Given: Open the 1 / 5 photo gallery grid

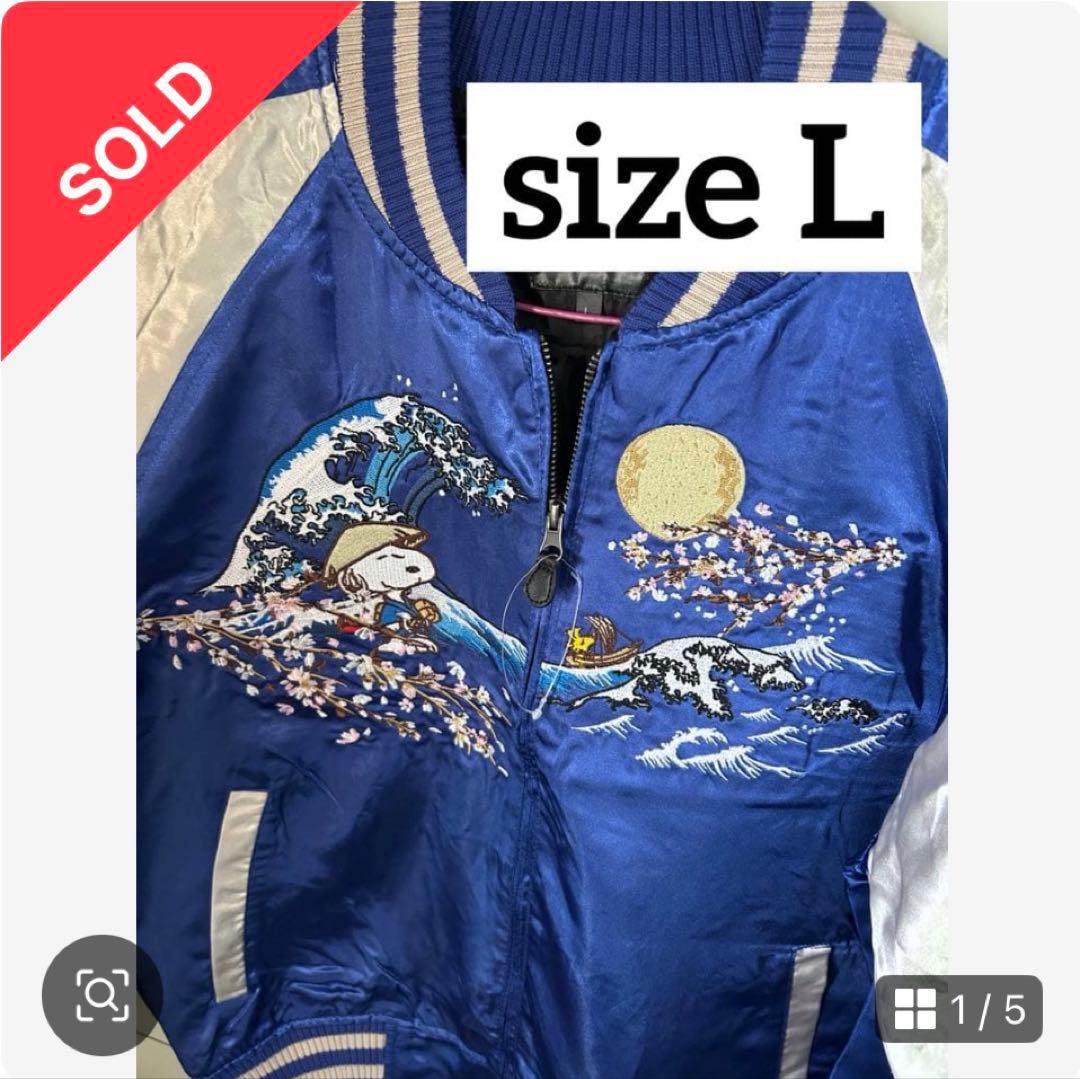Looking at the screenshot, I should coord(958,1010).
